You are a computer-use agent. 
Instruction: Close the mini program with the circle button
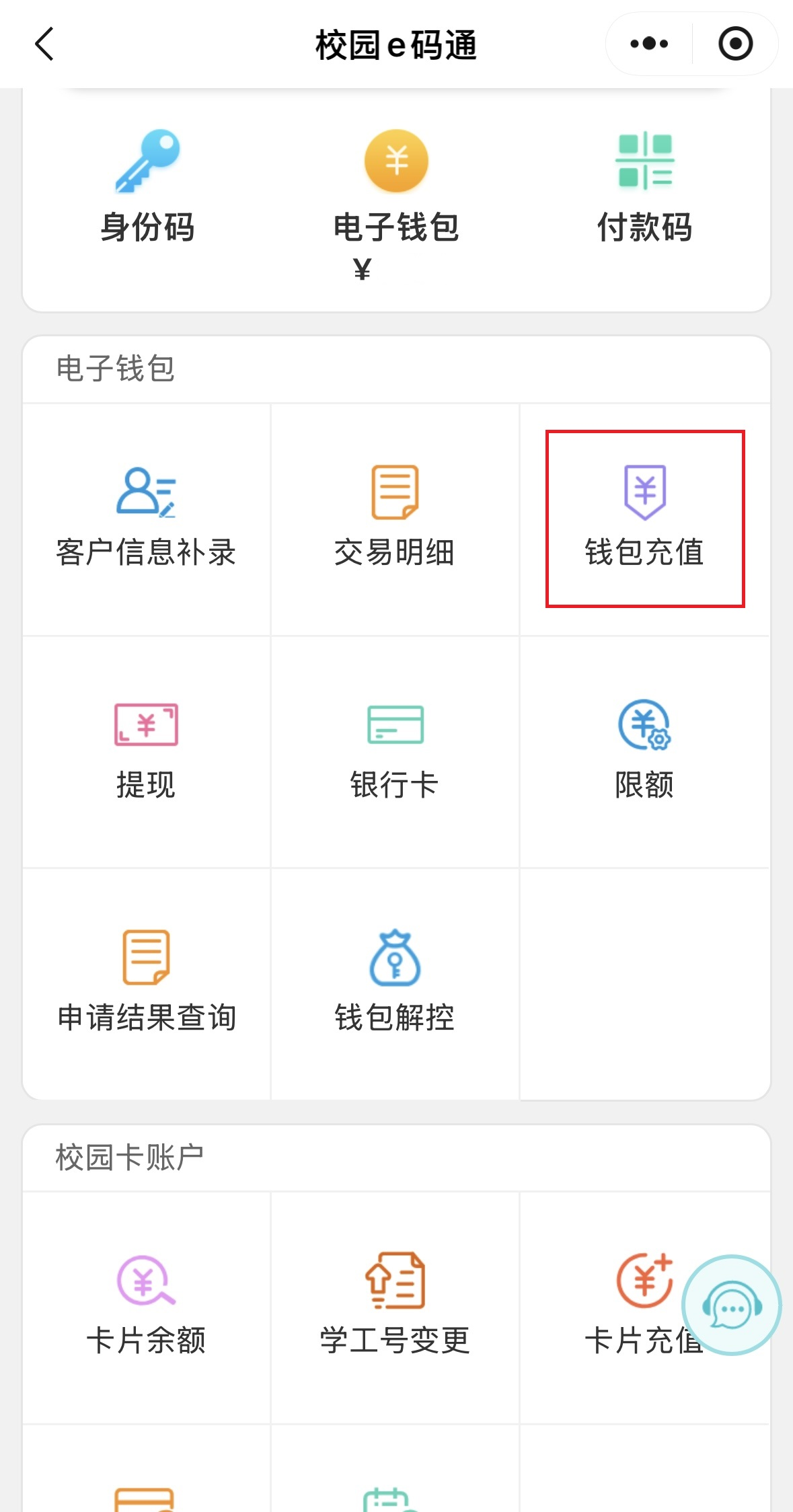coord(735,44)
